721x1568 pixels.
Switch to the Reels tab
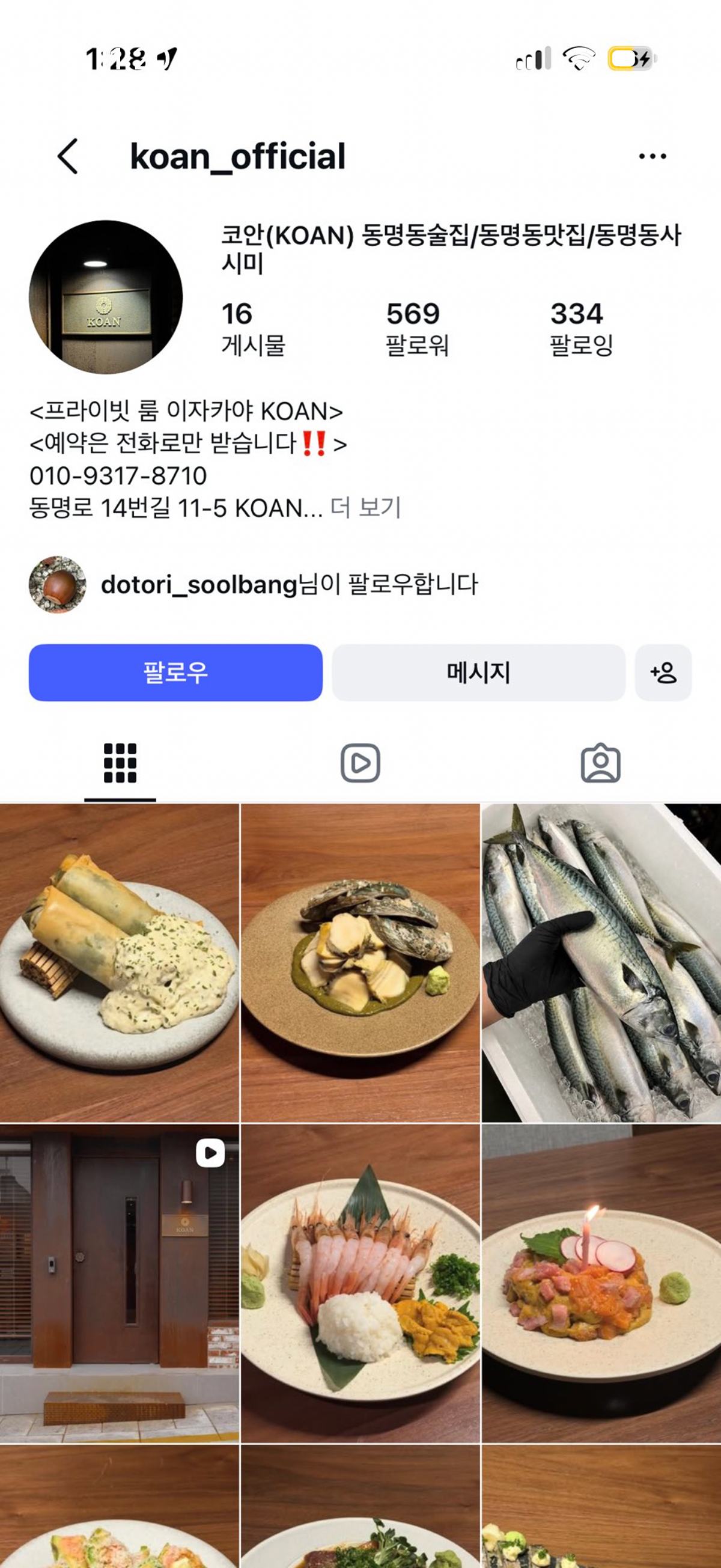(x=360, y=763)
